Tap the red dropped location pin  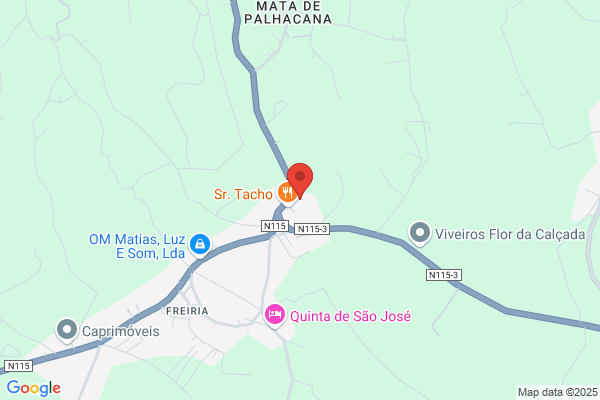(x=300, y=180)
